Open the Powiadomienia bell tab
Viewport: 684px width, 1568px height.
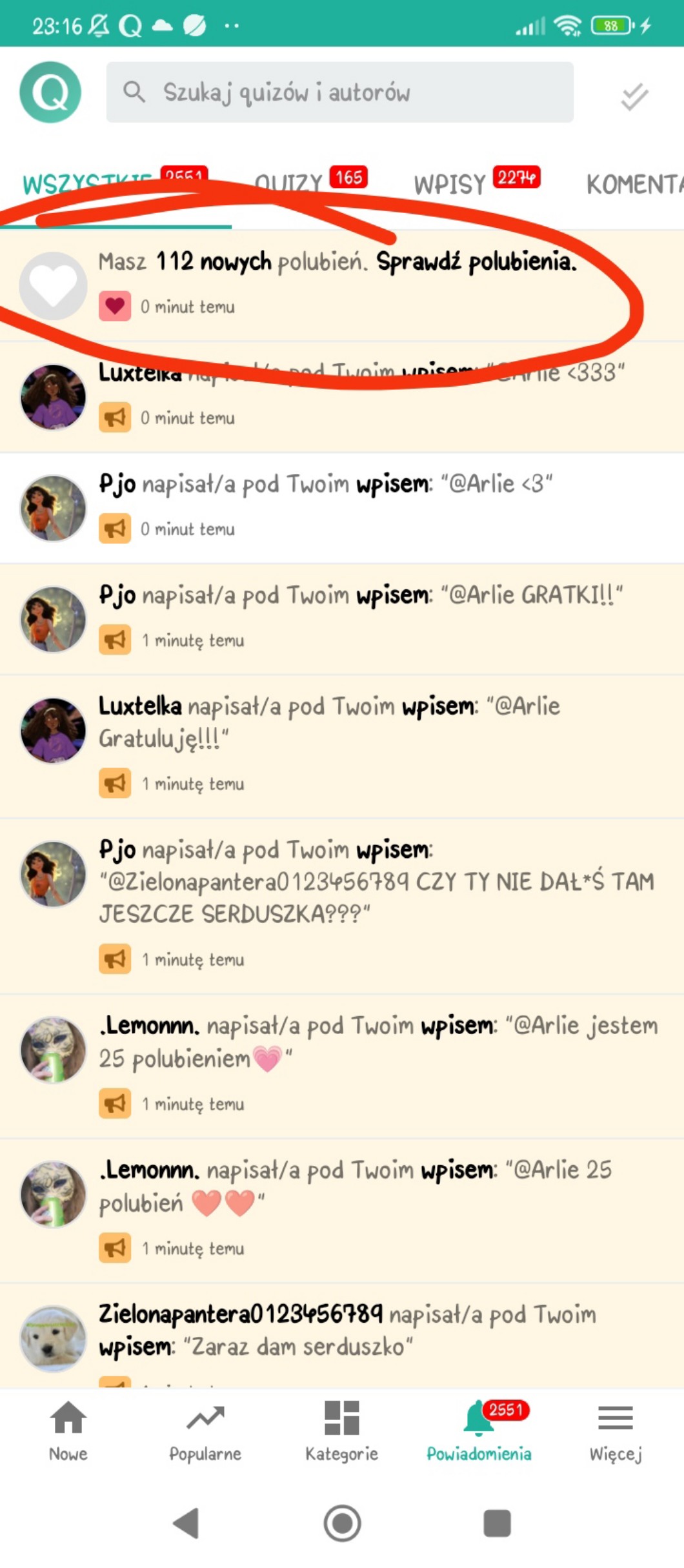click(x=479, y=1430)
